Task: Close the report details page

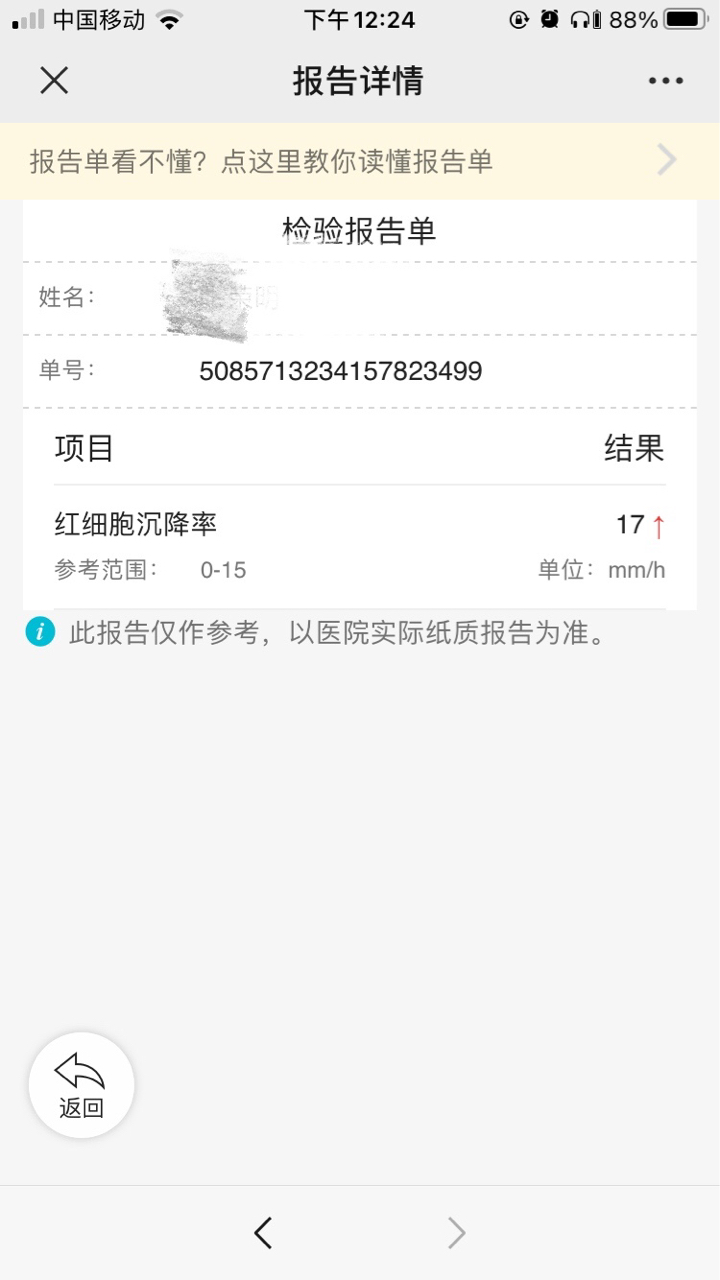Action: pos(54,80)
